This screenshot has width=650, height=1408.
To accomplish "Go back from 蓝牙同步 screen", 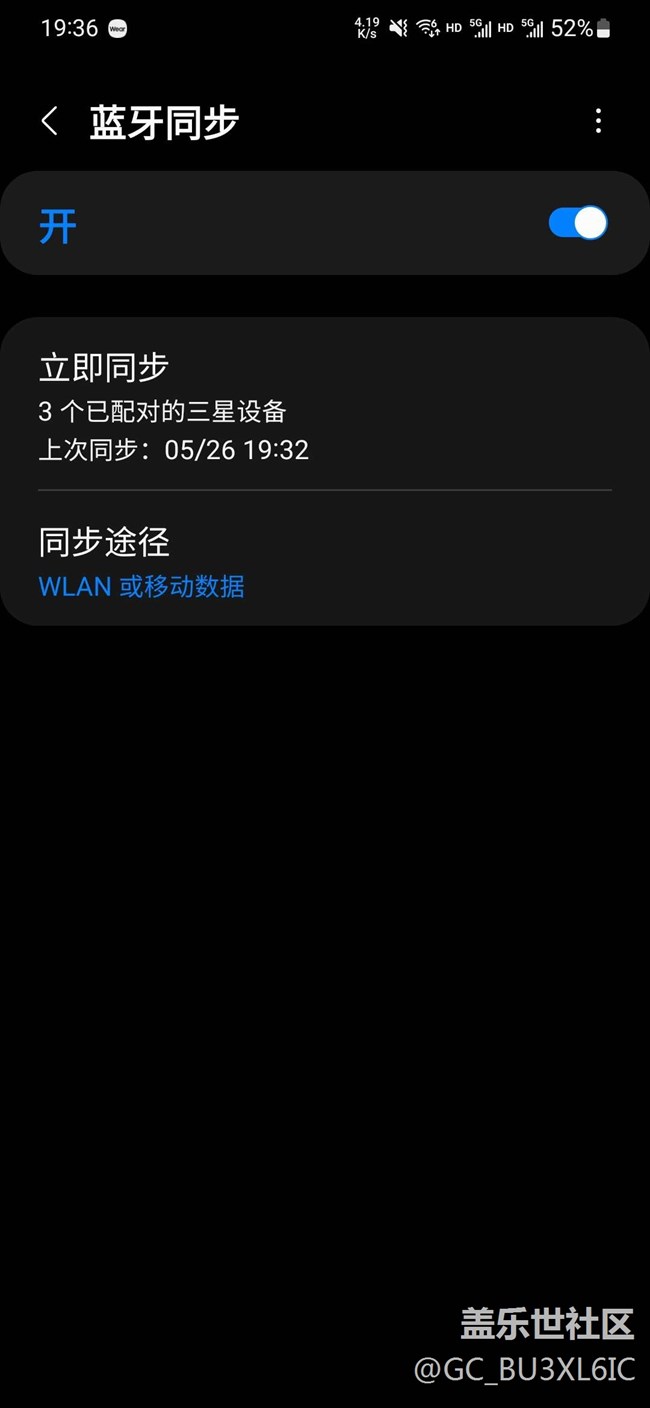I will (x=49, y=122).
